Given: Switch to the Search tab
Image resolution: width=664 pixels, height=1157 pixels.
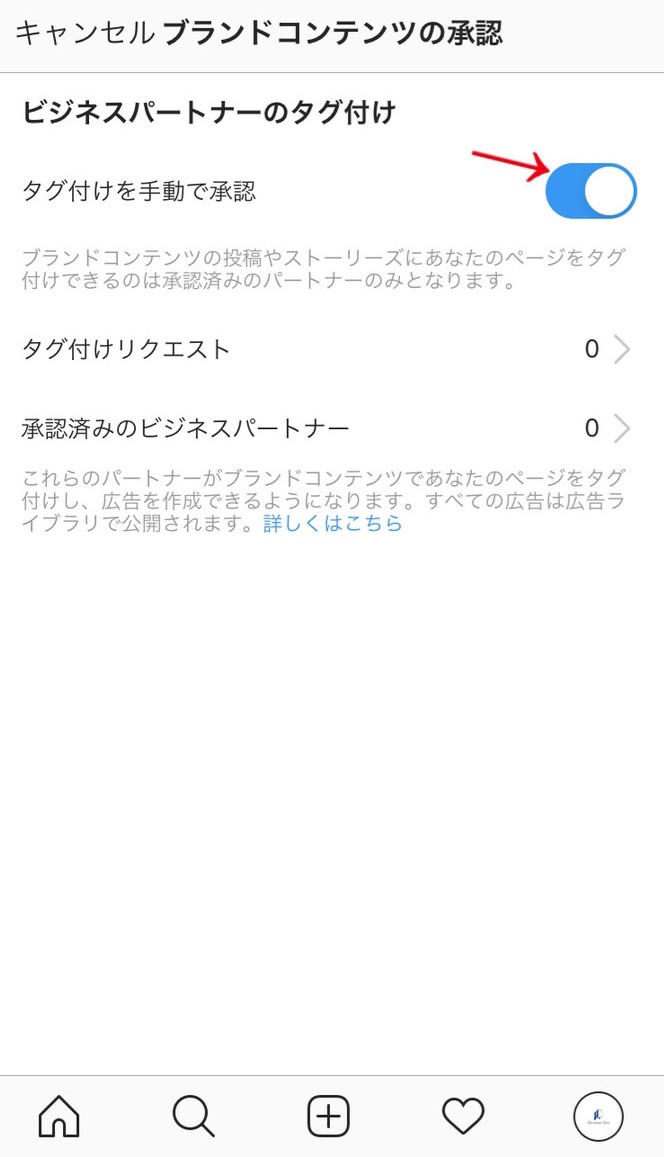Looking at the screenshot, I should point(194,1116).
